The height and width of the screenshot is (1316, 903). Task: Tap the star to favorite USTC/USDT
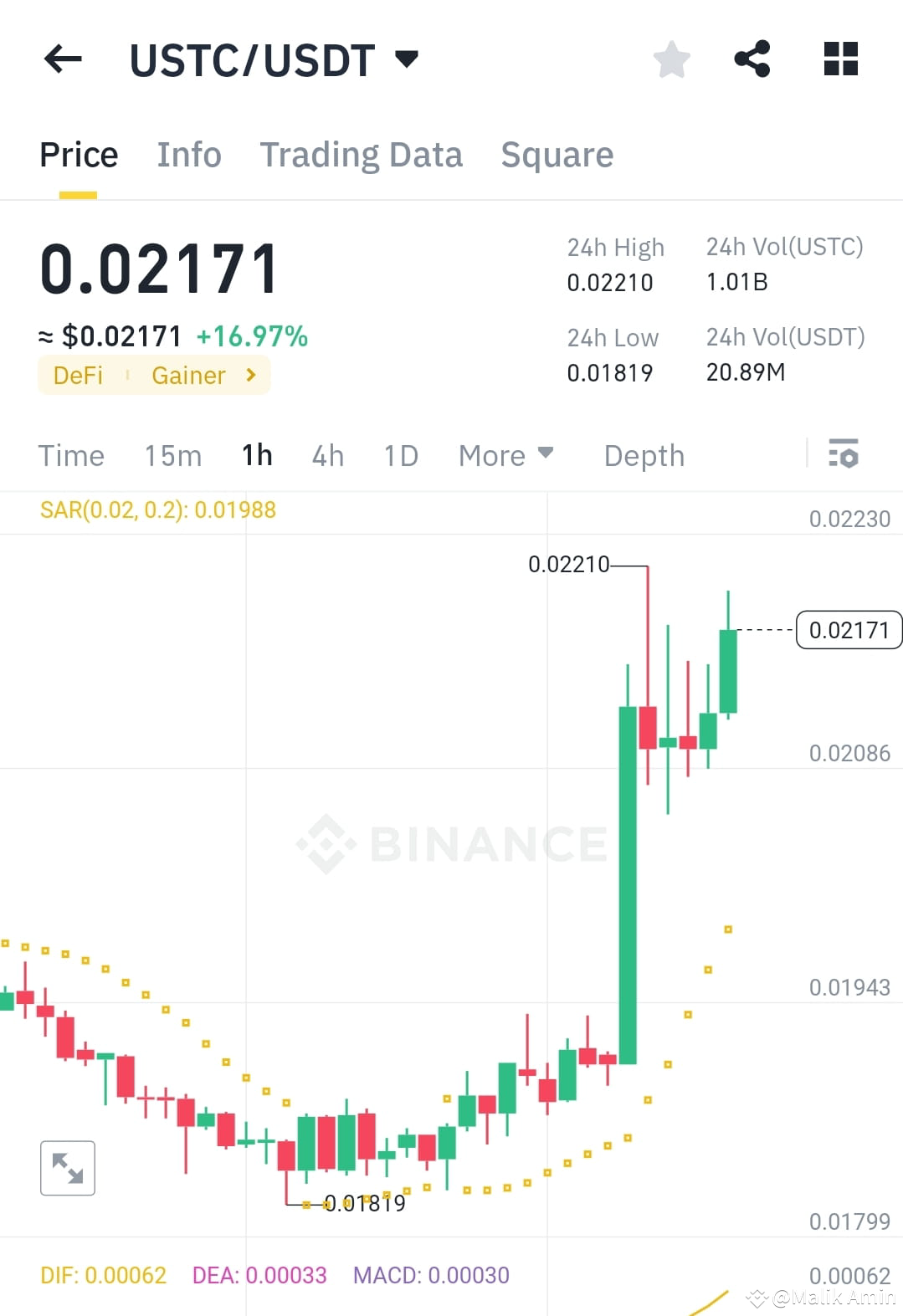[671, 59]
